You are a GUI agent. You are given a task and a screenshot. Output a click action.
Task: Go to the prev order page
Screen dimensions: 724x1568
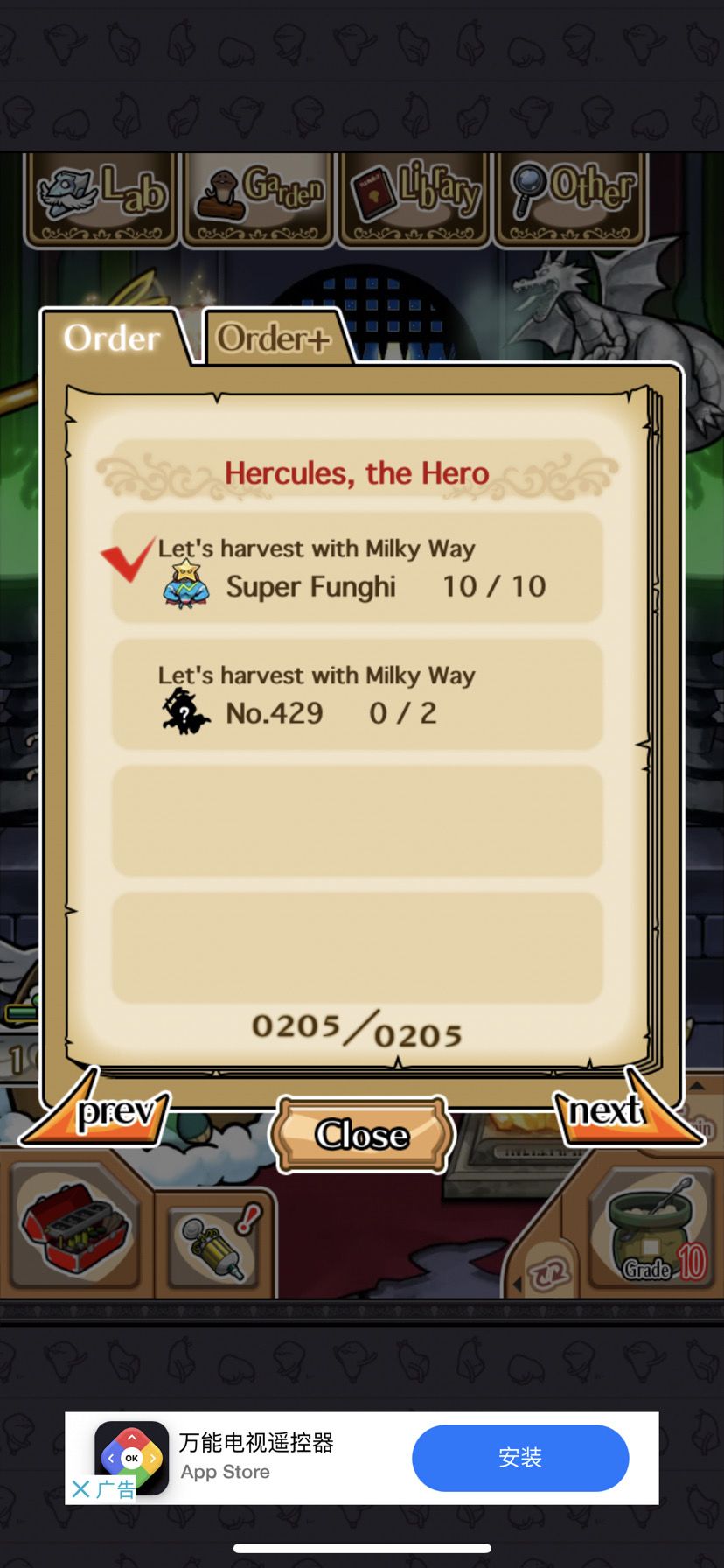pyautogui.click(x=99, y=1109)
